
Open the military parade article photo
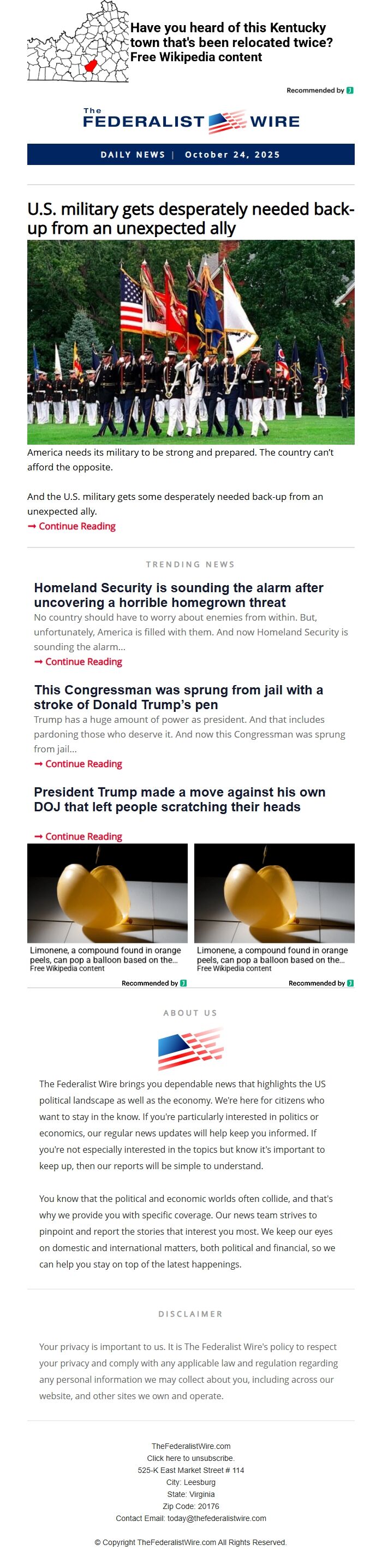click(190, 341)
